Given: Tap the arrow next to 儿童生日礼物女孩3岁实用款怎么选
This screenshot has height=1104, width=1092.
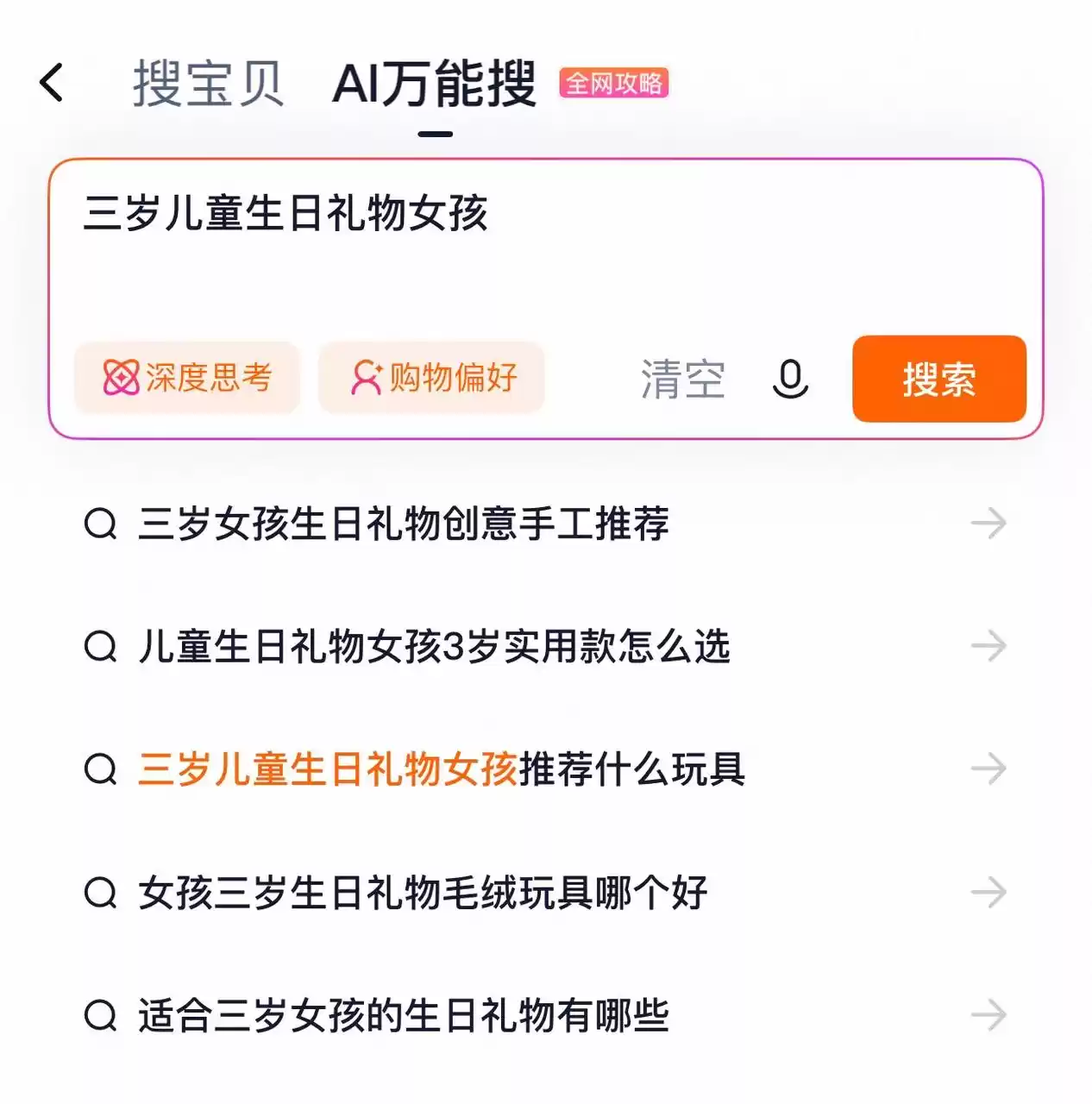Looking at the screenshot, I should tap(988, 646).
